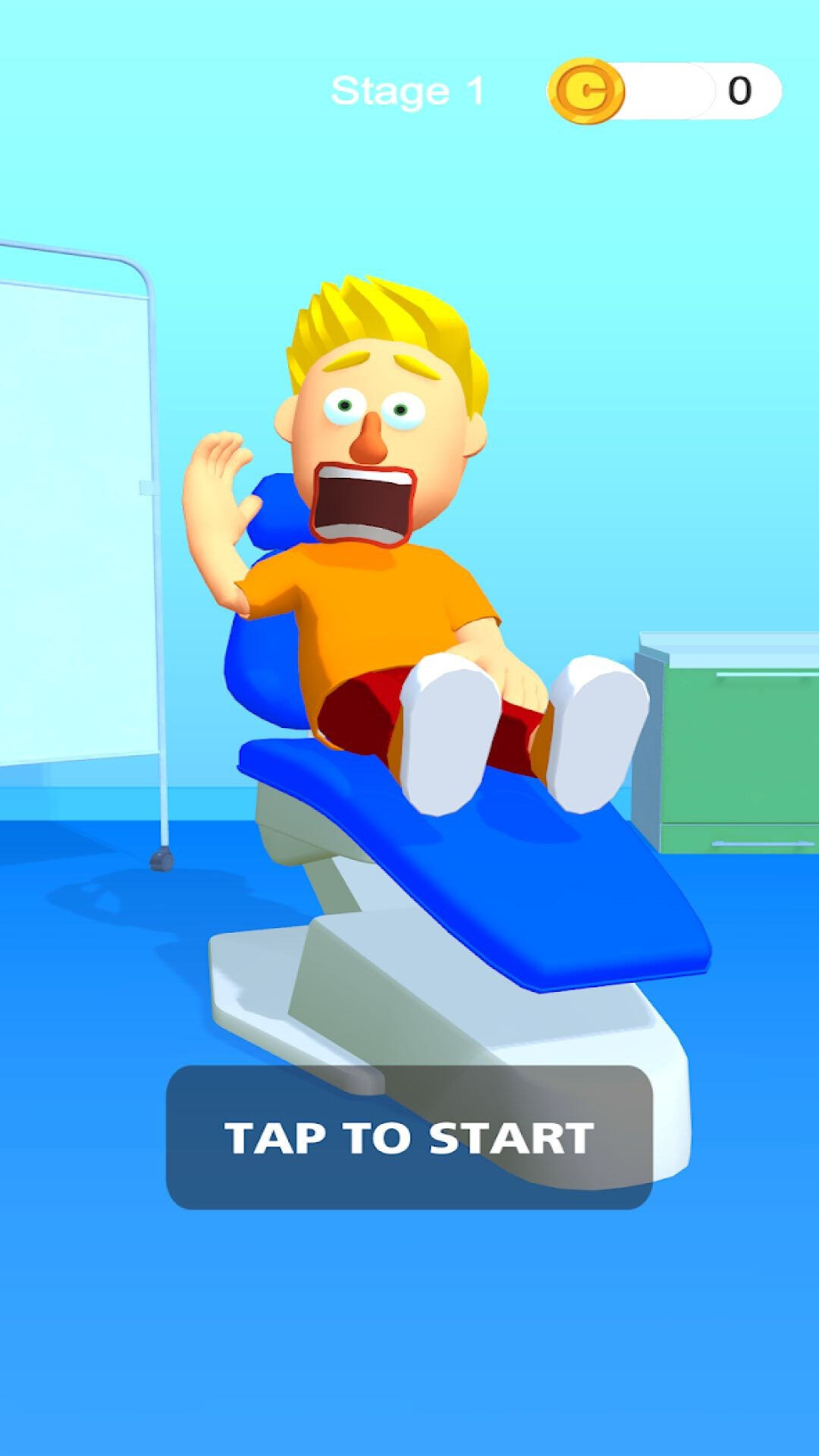Tap the TAP TO START button
This screenshot has width=819, height=1456.
[409, 1137]
